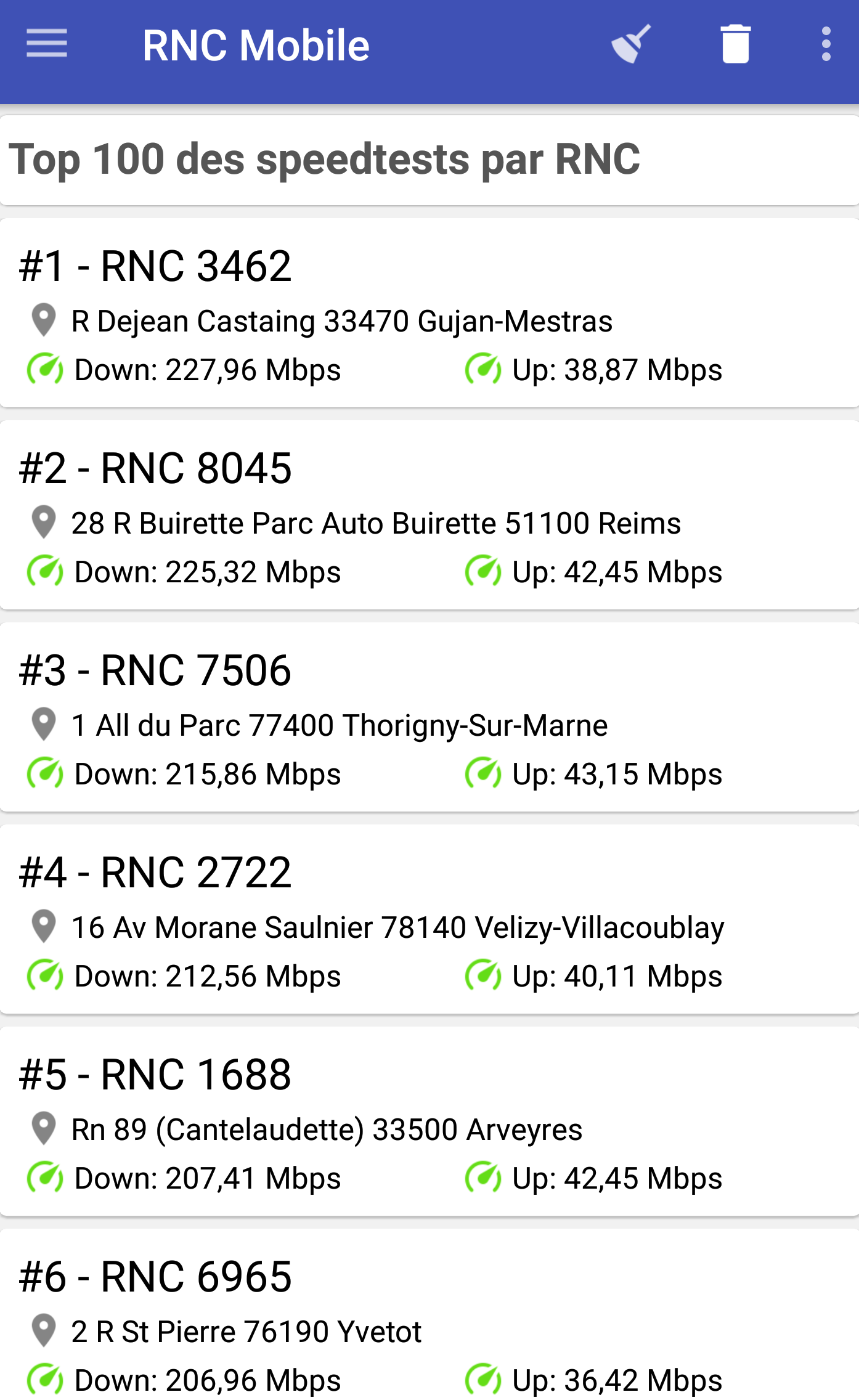Open the three-dot overflow menu
This screenshot has height=1400, width=859.
pyautogui.click(x=826, y=44)
